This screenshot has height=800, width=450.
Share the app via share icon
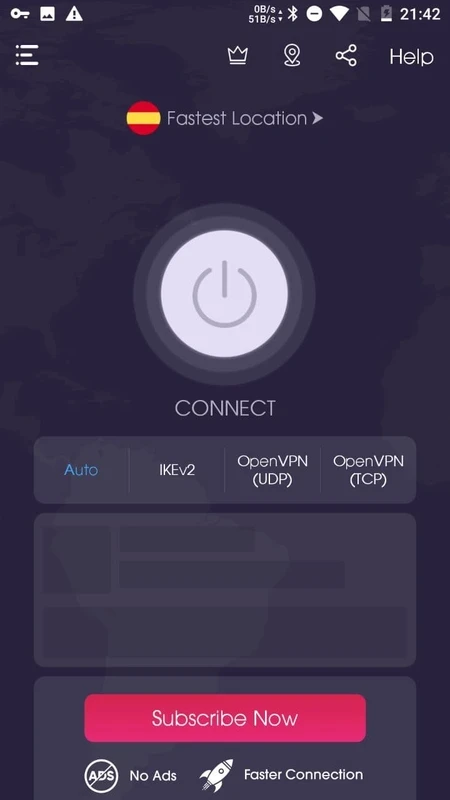[346, 56]
